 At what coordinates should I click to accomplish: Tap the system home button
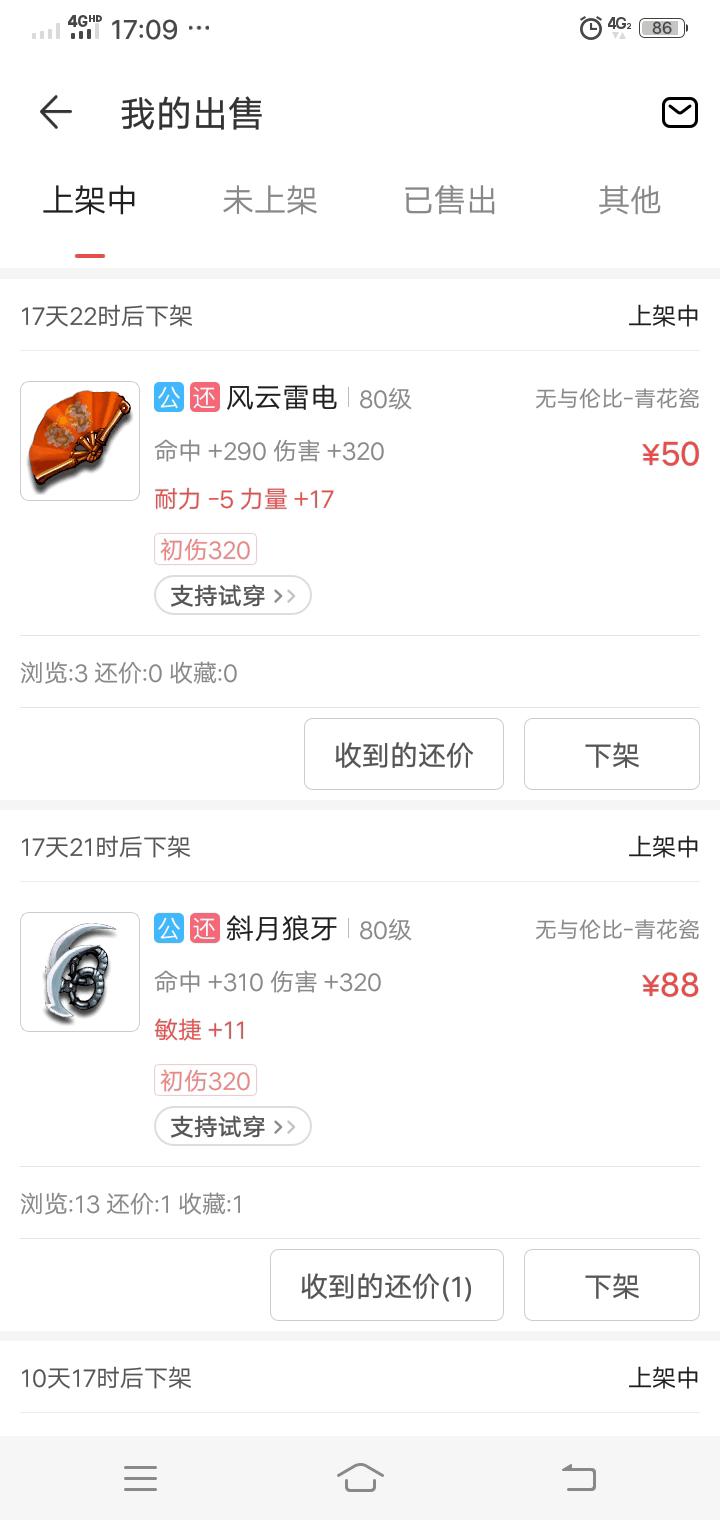click(360, 1477)
